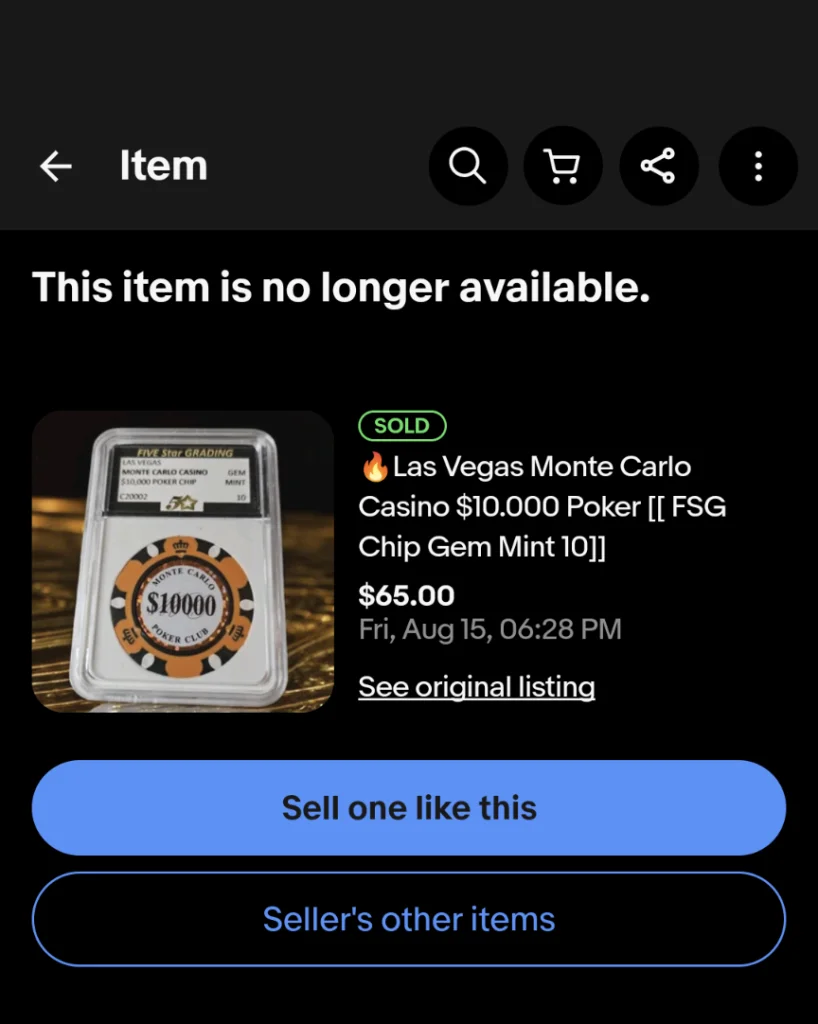
Task: Follow the See original listing link
Action: point(476,687)
